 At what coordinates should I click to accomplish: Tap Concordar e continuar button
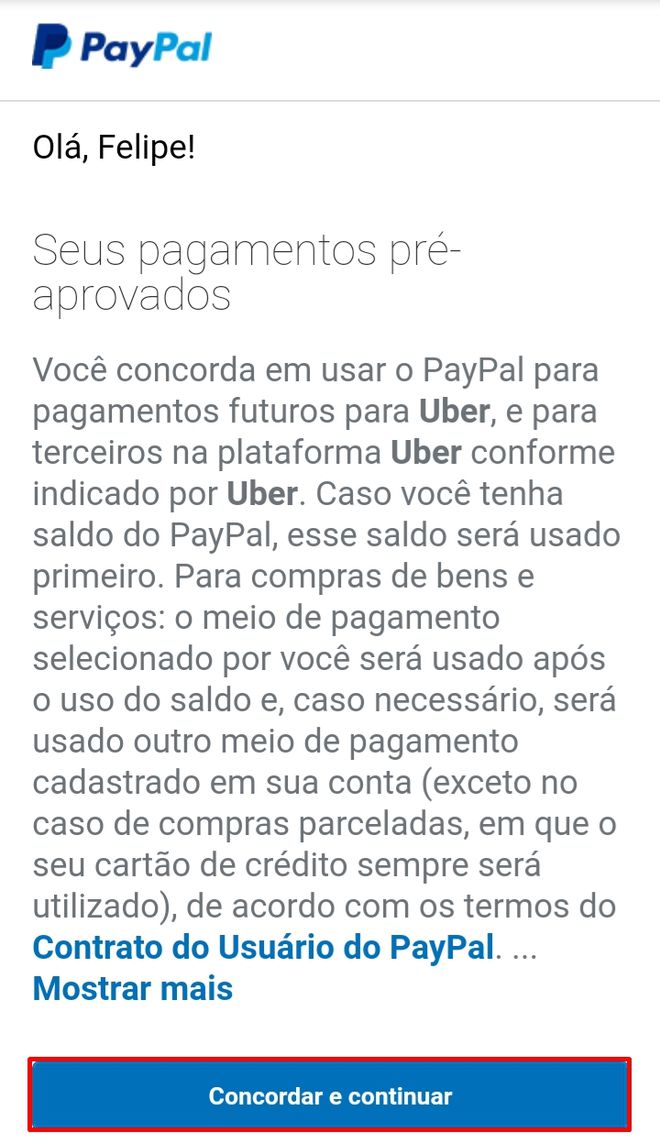[x=330, y=1095]
